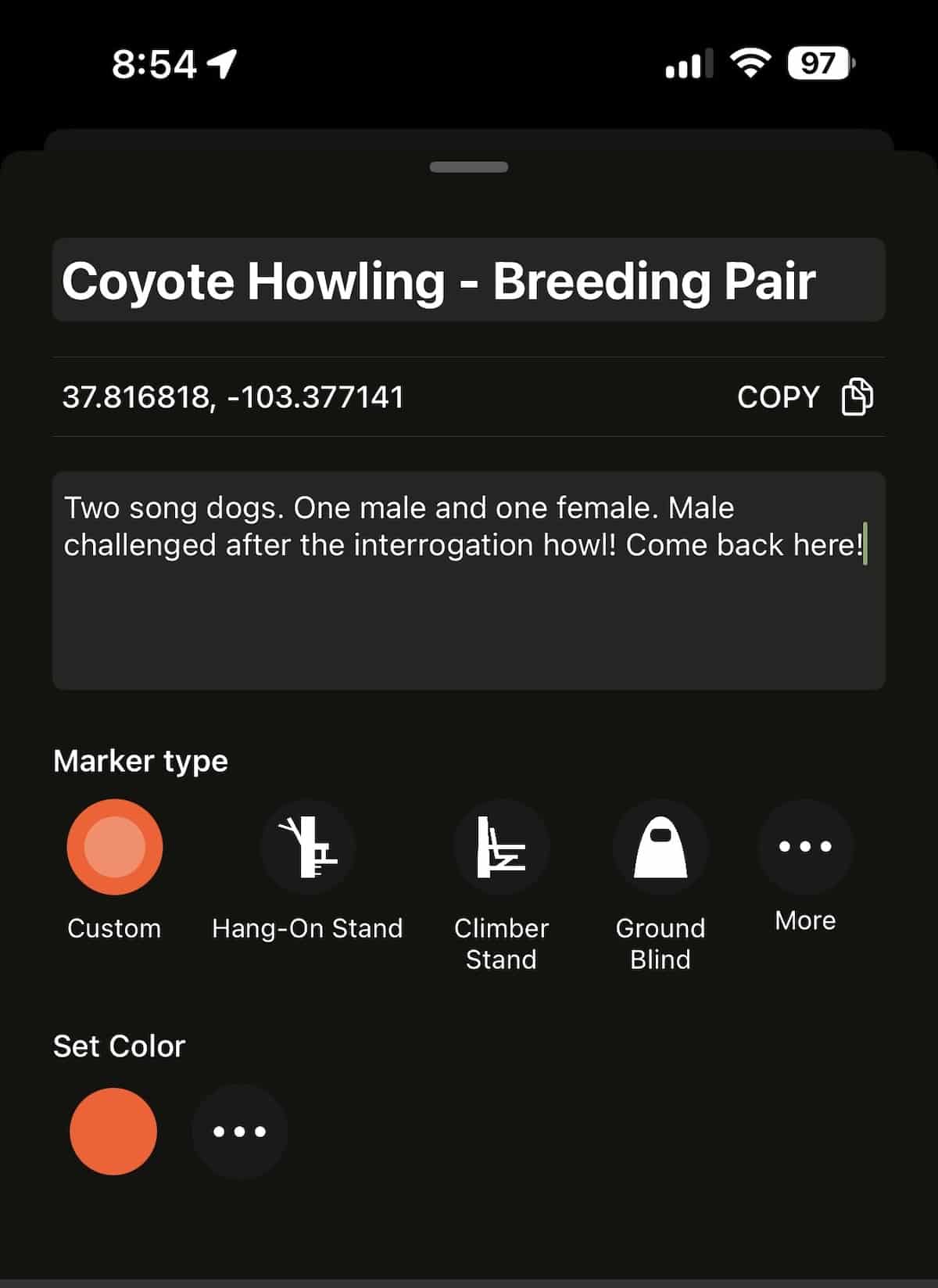The width and height of the screenshot is (938, 1288).
Task: Copy the marker coordinates
Action: (805, 397)
